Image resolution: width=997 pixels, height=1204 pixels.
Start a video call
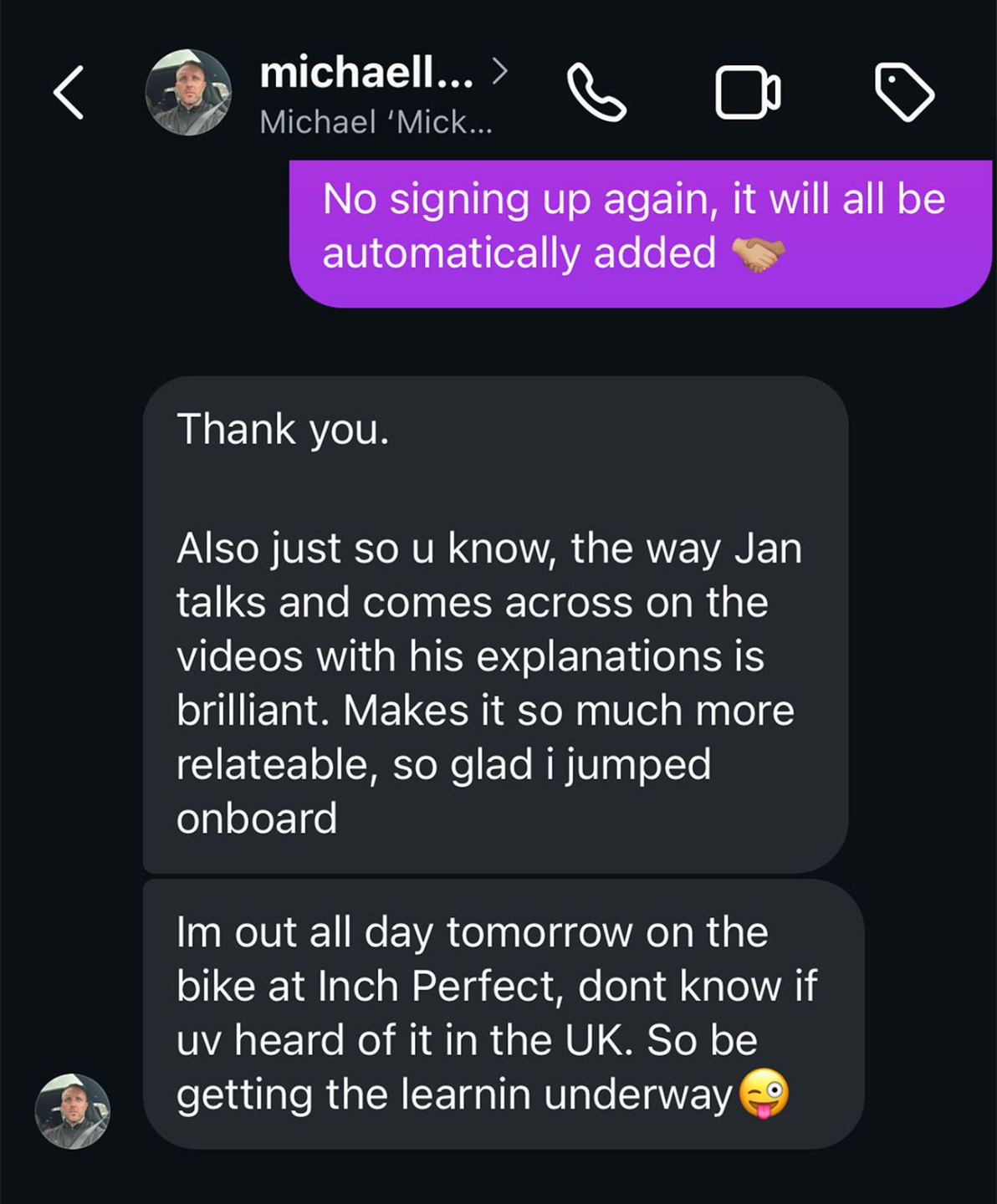pos(748,93)
